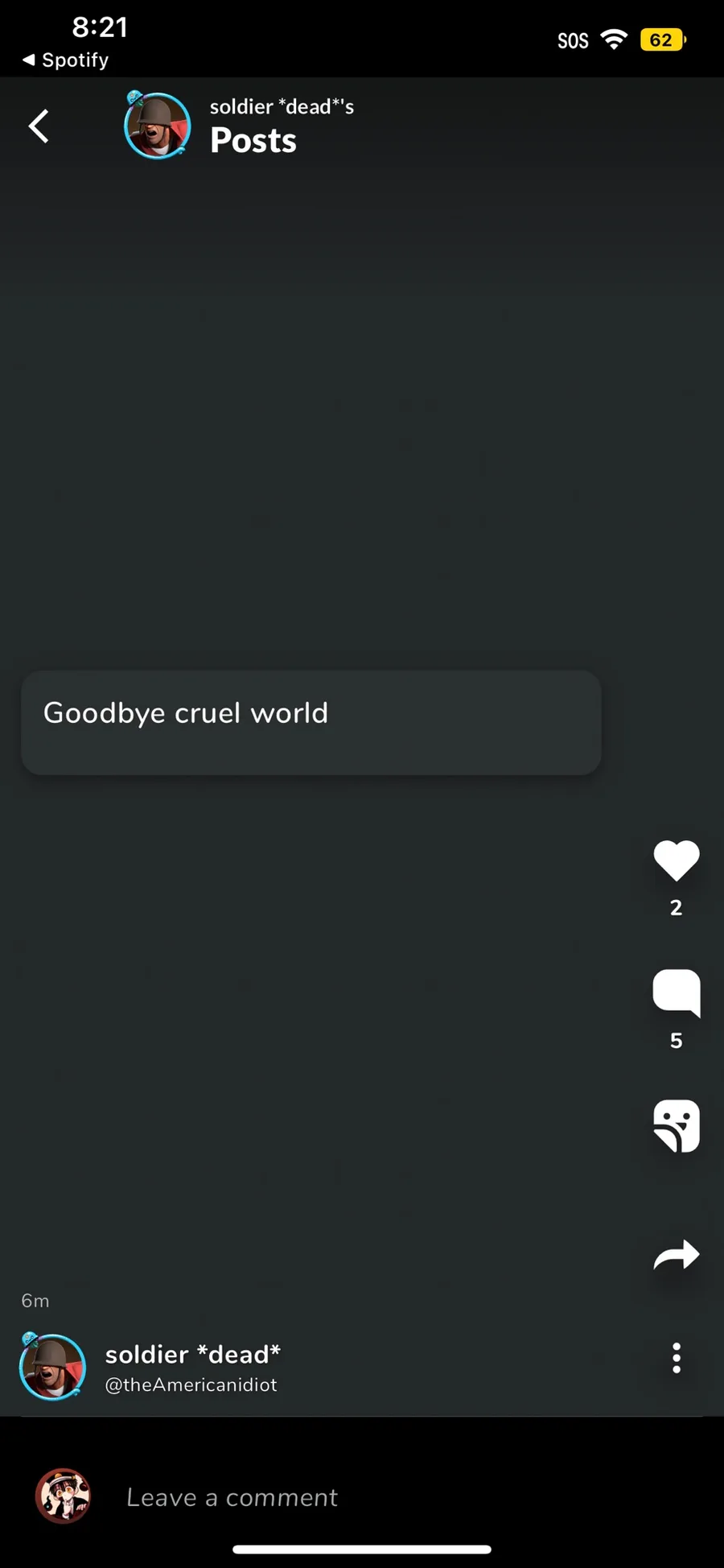
Task: Tap the Leave a comment field
Action: point(362,1497)
